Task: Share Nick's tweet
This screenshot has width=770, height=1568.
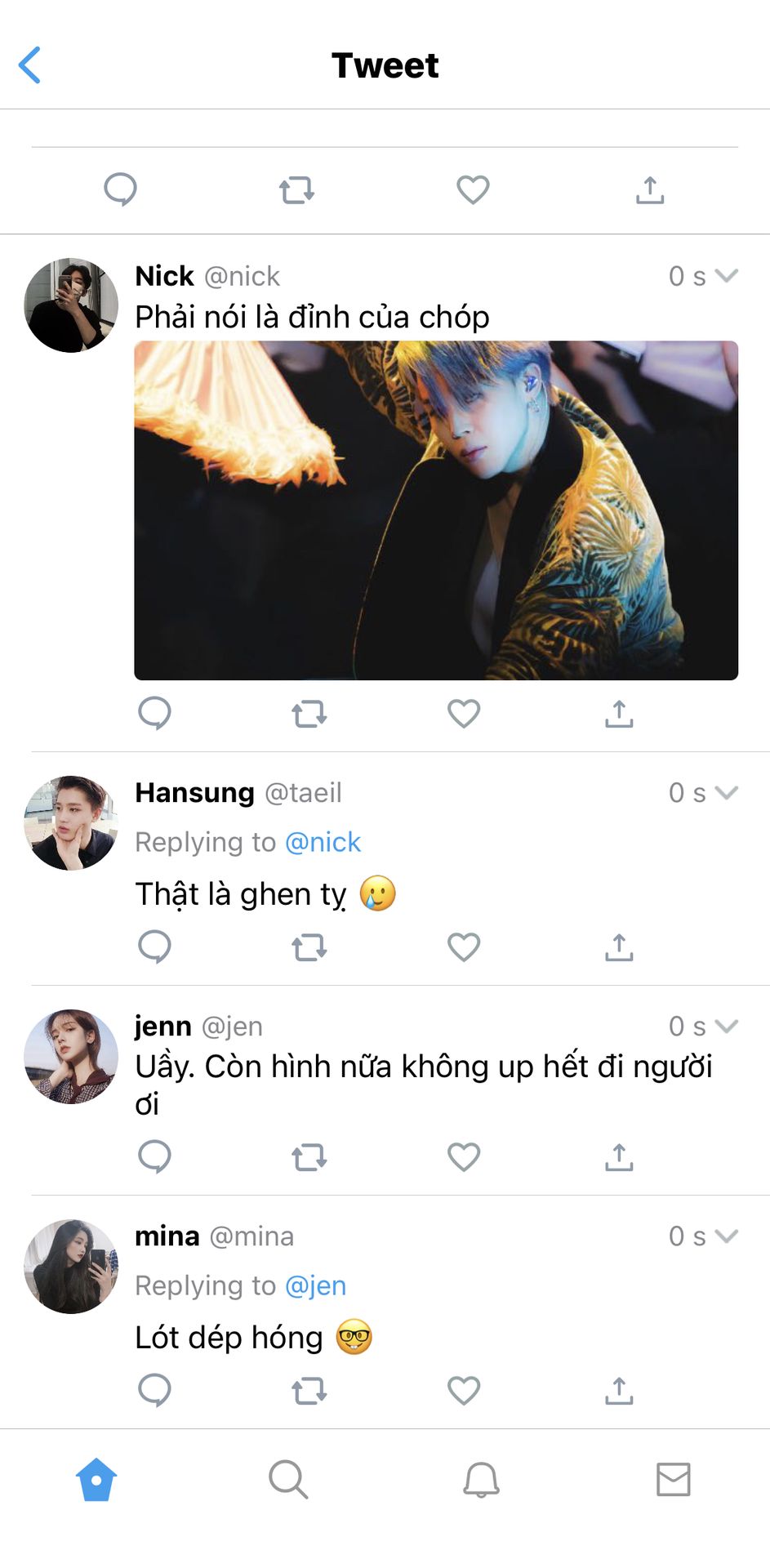Action: pos(619,714)
